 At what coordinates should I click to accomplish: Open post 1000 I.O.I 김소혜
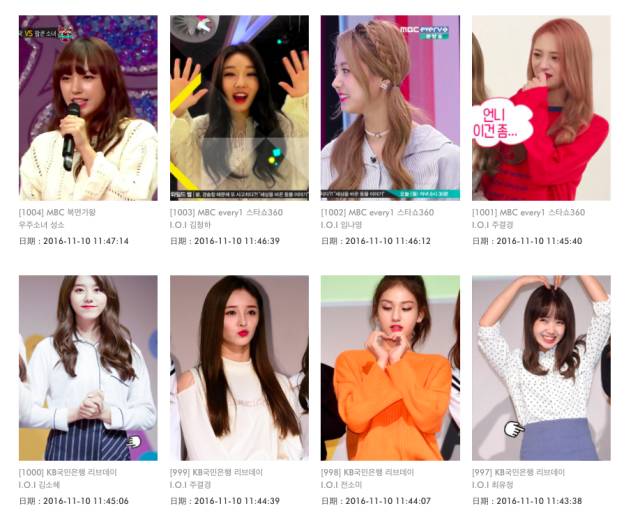[x=88, y=367]
